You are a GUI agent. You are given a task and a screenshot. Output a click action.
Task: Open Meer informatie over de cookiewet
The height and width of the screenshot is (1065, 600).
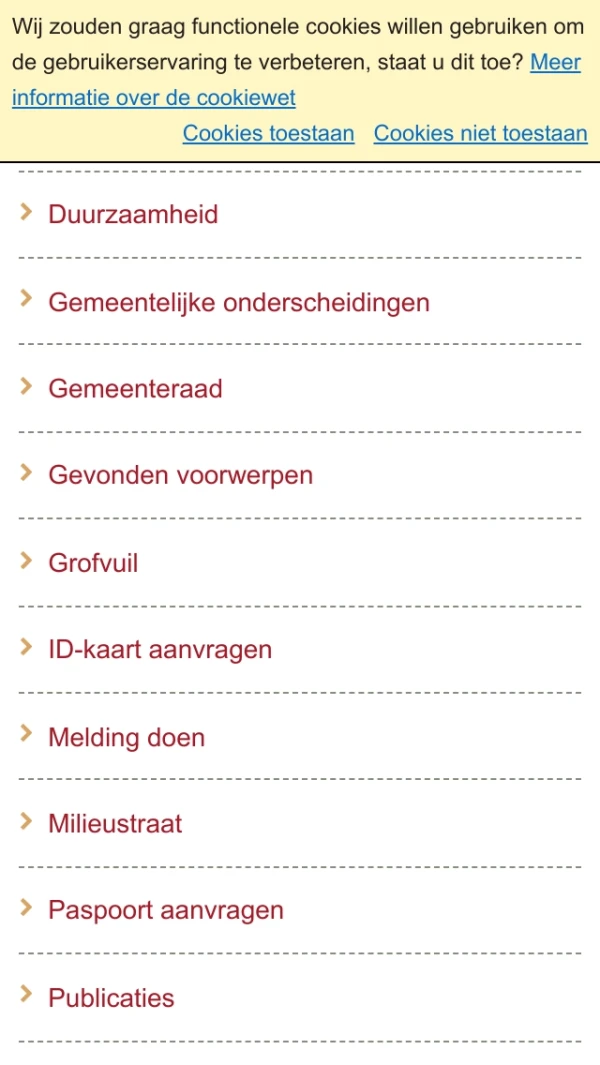[154, 98]
